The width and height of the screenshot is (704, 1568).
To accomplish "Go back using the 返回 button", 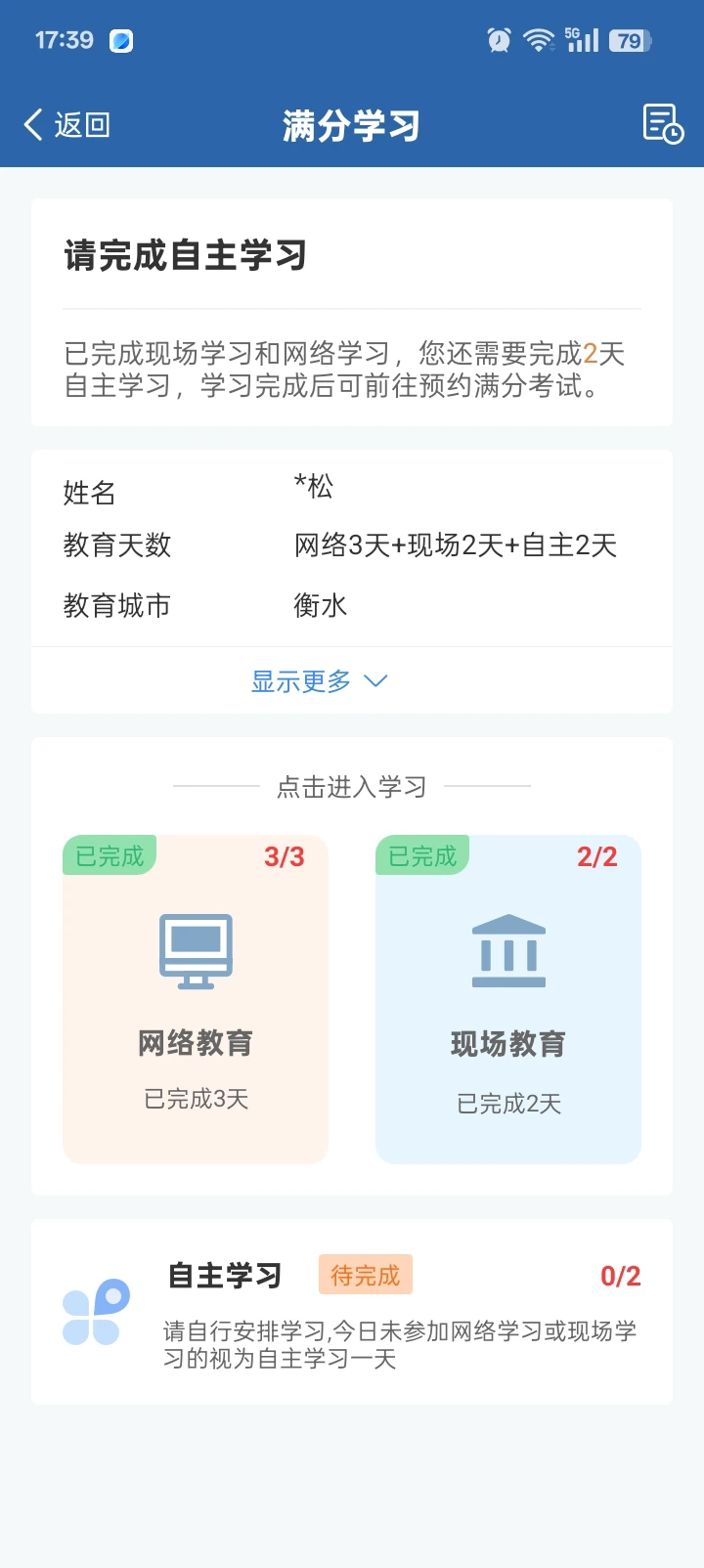I will [x=66, y=125].
